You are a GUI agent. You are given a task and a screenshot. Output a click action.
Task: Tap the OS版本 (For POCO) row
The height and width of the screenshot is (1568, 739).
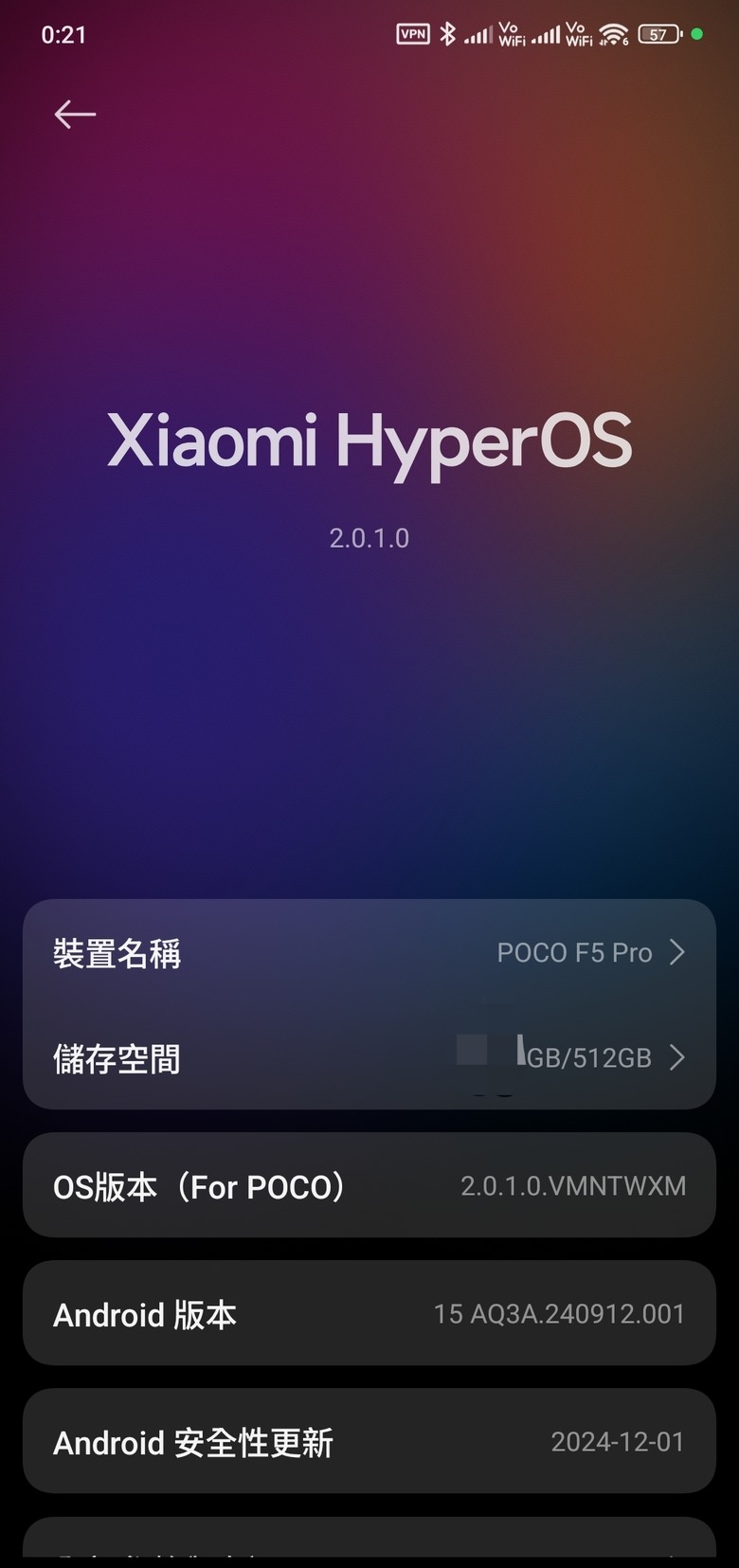[369, 1185]
